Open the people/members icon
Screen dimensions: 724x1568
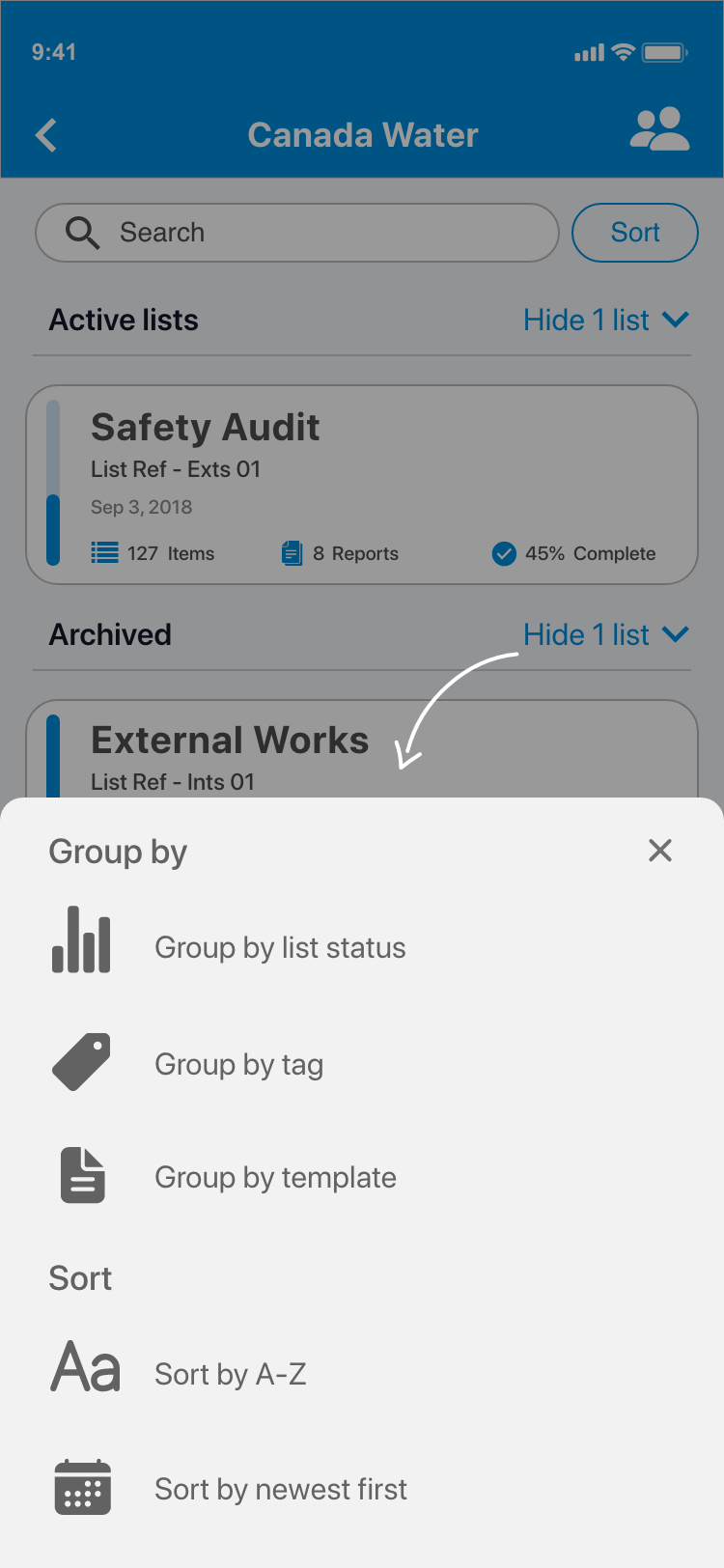tap(659, 130)
